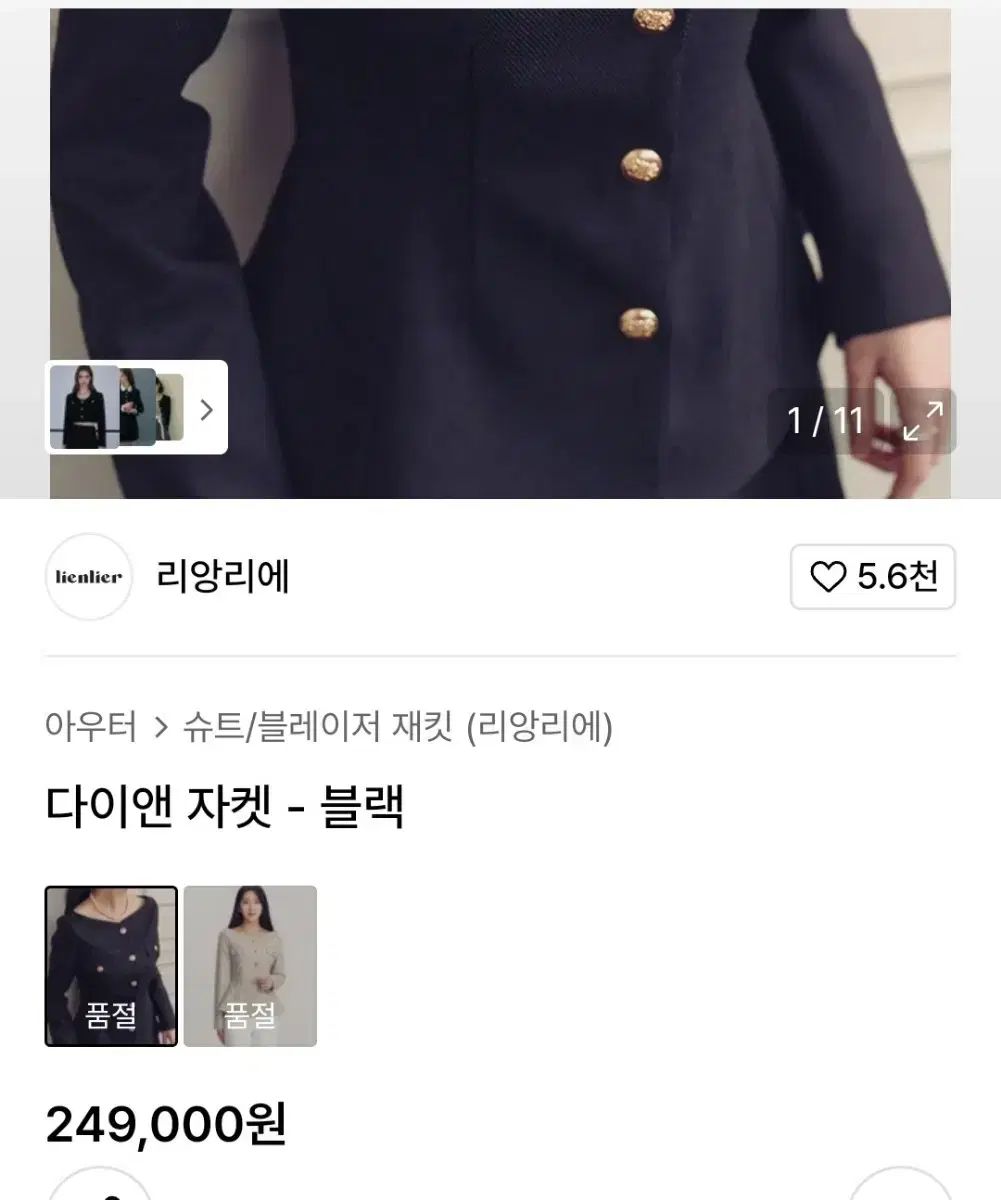Image resolution: width=1001 pixels, height=1200 pixels.
Task: Like the 리앙리에 brand (5.6천 heart)
Action: 872,577
